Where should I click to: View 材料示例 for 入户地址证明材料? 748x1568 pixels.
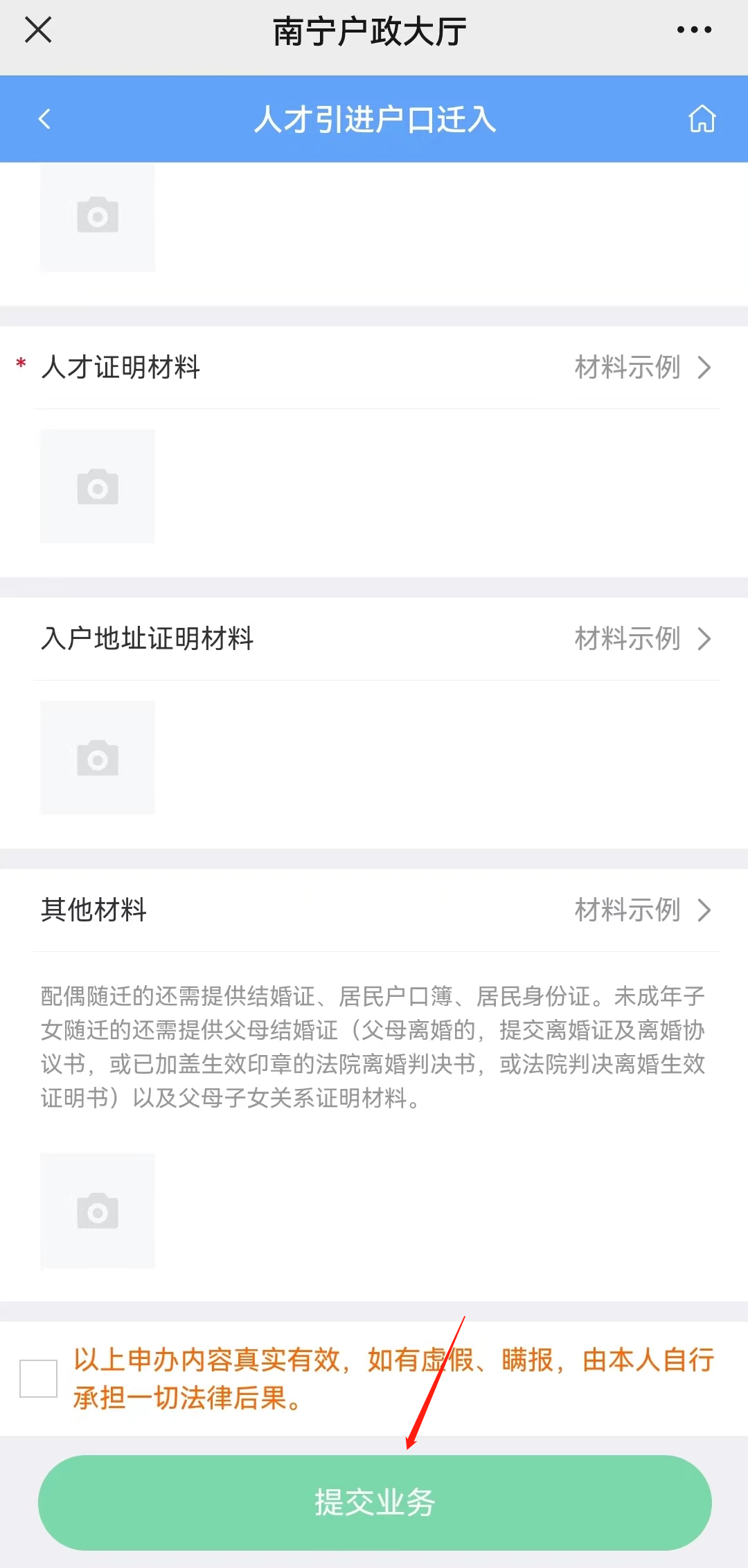coord(642,639)
